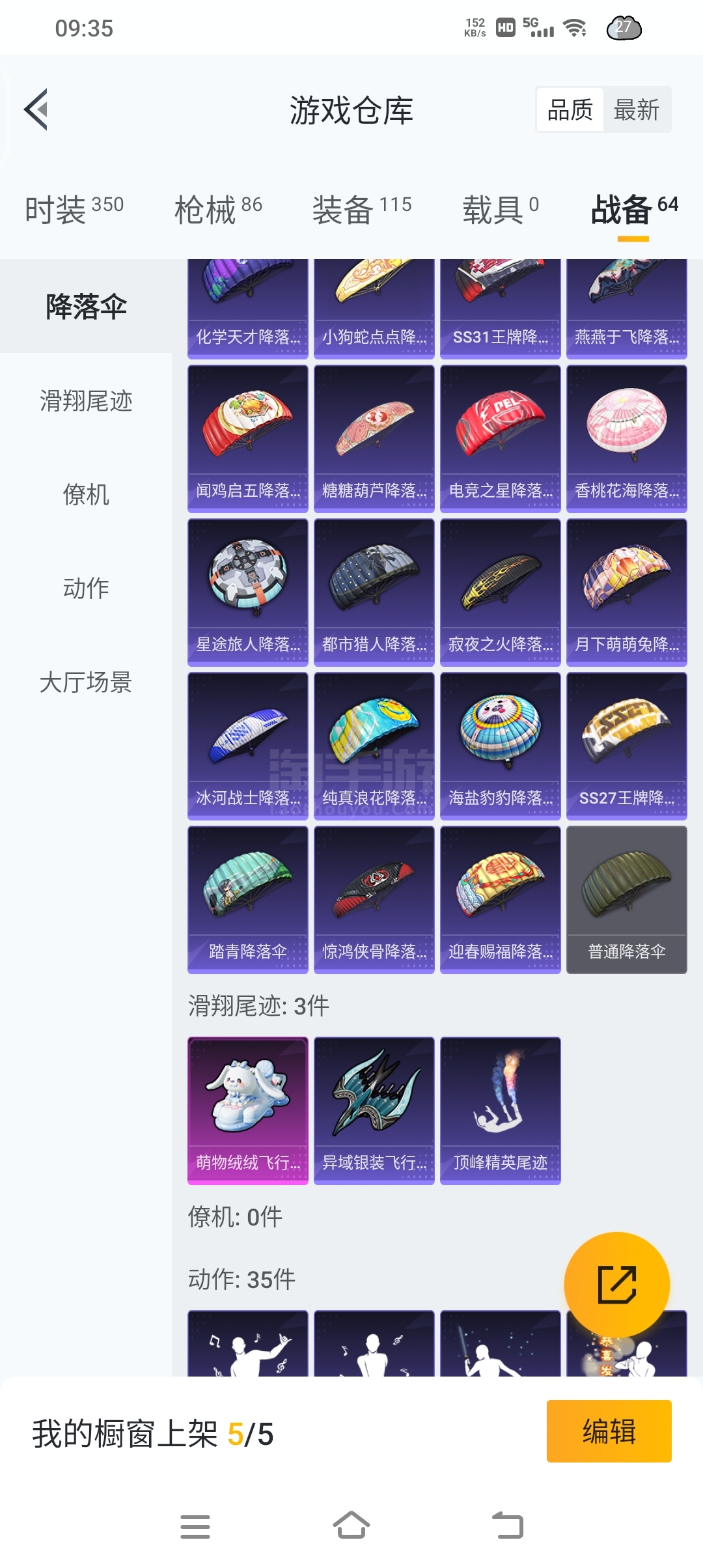The height and width of the screenshot is (1568, 703).
Task: Open 大厅场景 in the side menu
Action: [x=86, y=682]
